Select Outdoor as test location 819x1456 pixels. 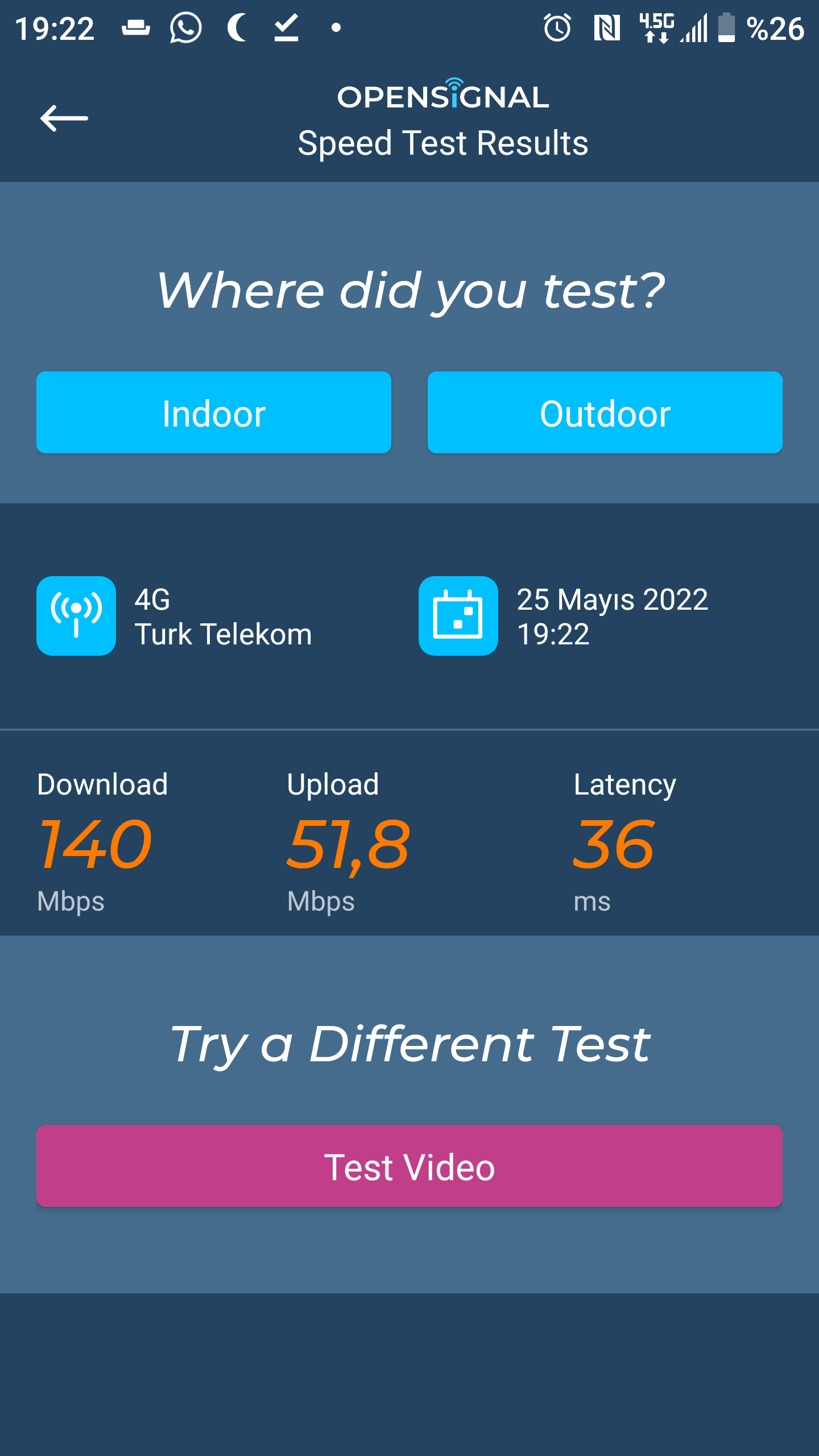point(605,412)
